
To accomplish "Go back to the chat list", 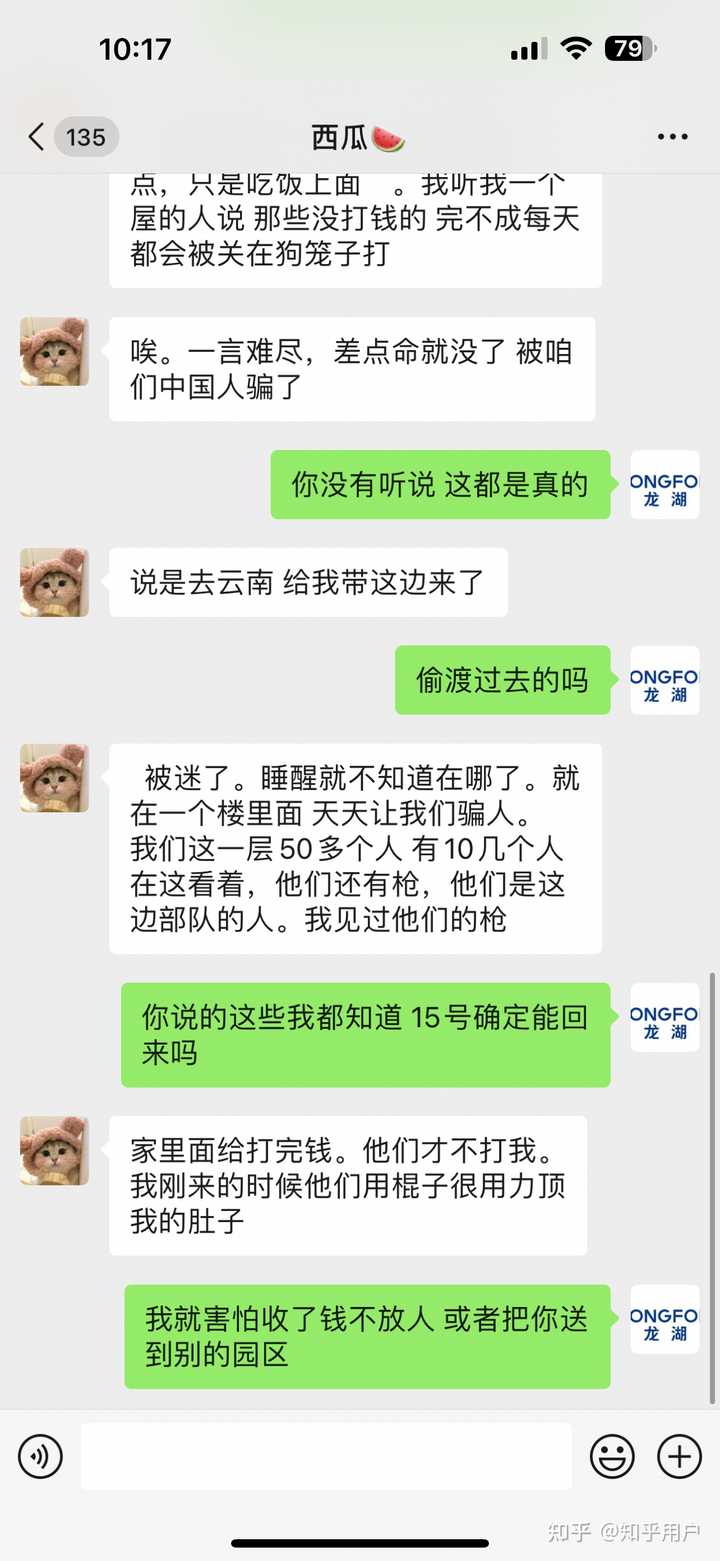I will coord(38,137).
